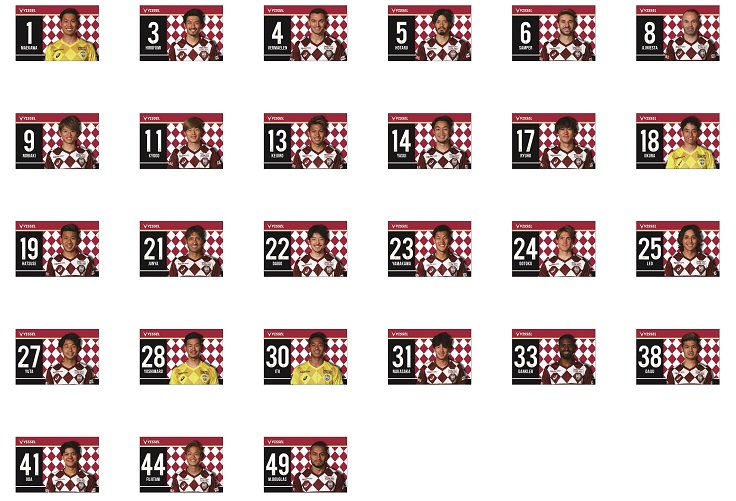Select the number 3 player card

coord(181,33)
